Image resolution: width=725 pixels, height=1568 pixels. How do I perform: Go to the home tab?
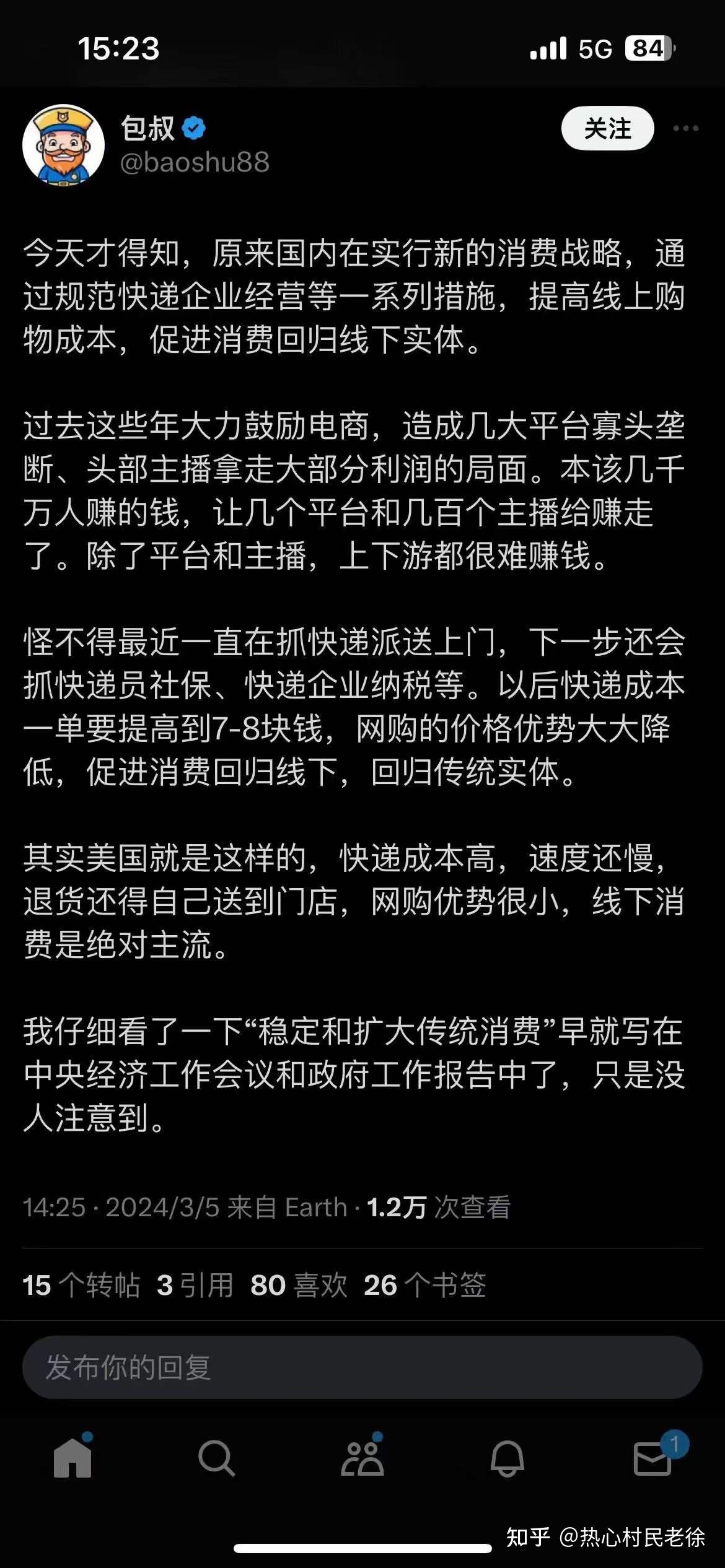72,1458
